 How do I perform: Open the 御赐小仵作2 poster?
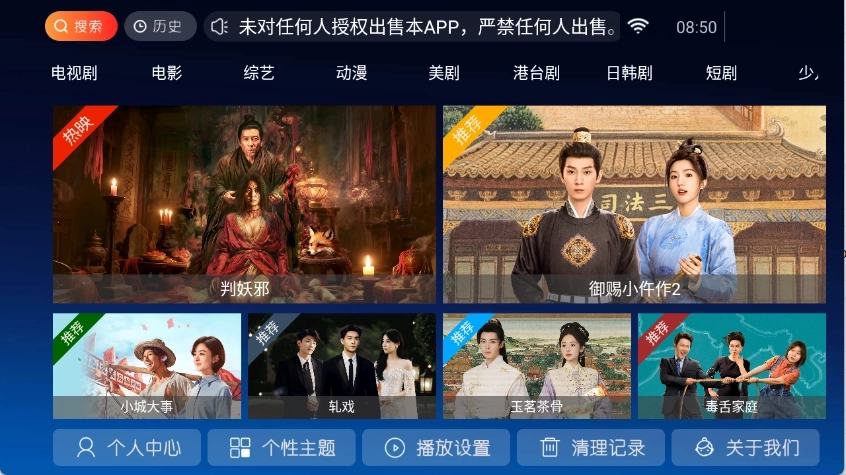point(634,204)
